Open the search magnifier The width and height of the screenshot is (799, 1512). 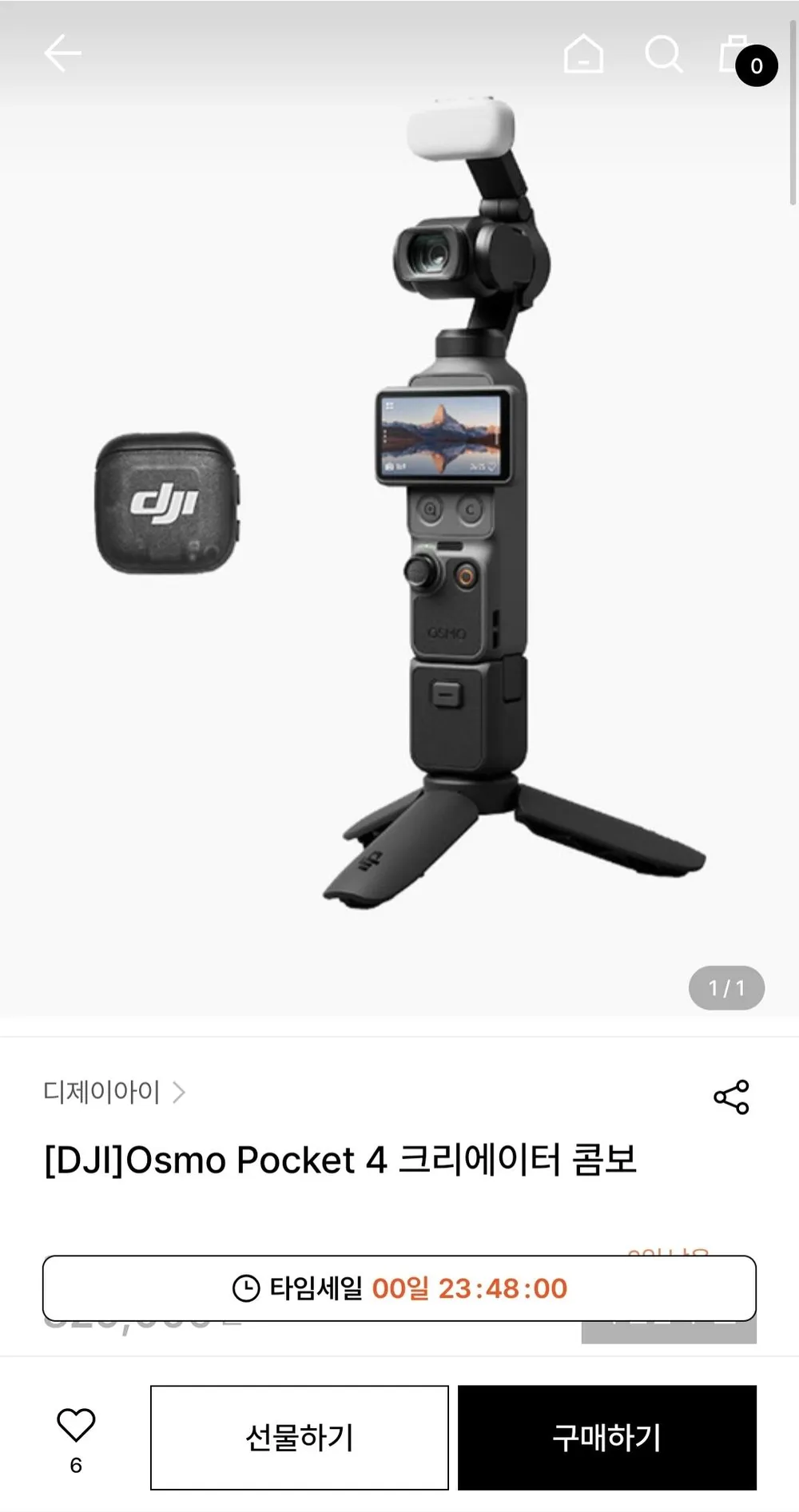tap(663, 54)
